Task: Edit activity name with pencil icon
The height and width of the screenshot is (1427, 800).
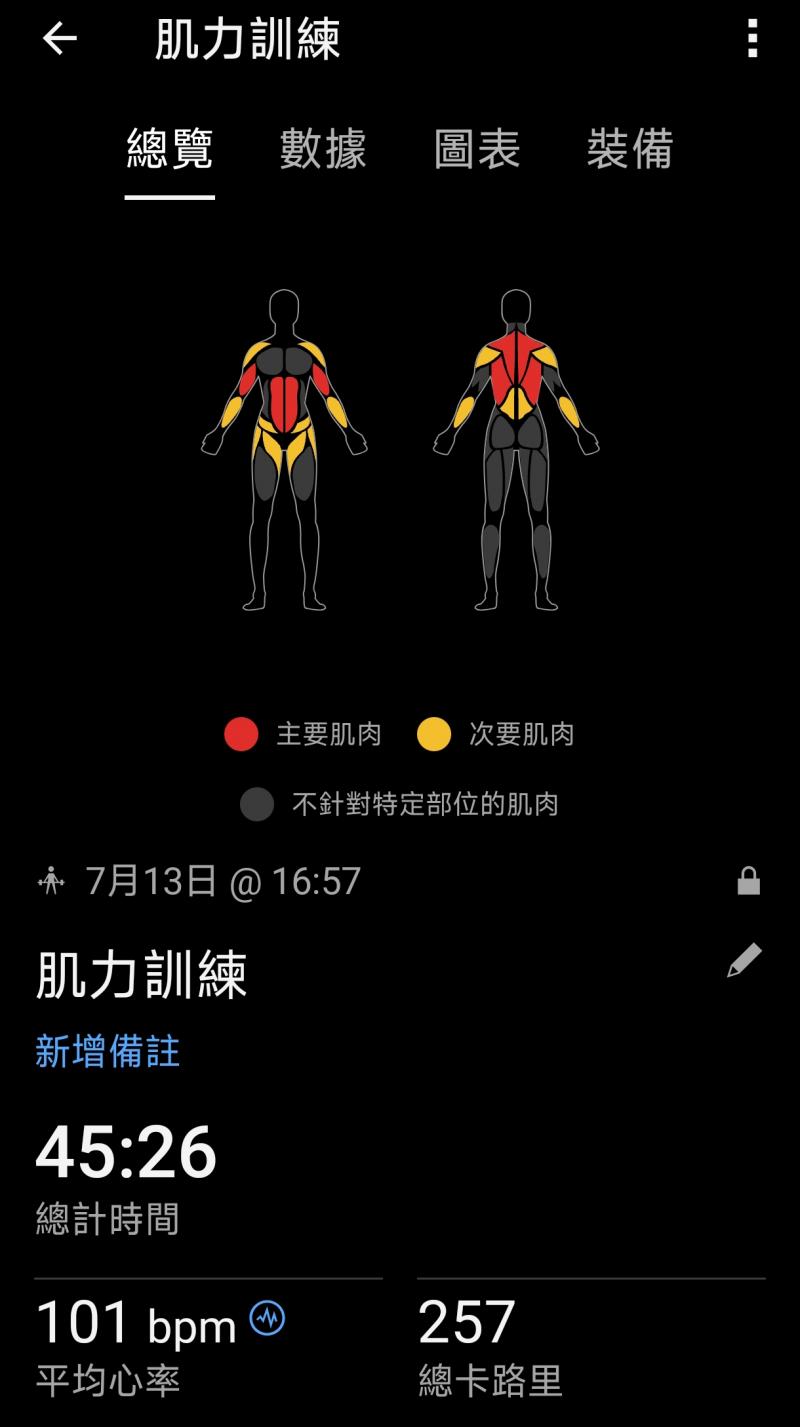Action: (744, 961)
